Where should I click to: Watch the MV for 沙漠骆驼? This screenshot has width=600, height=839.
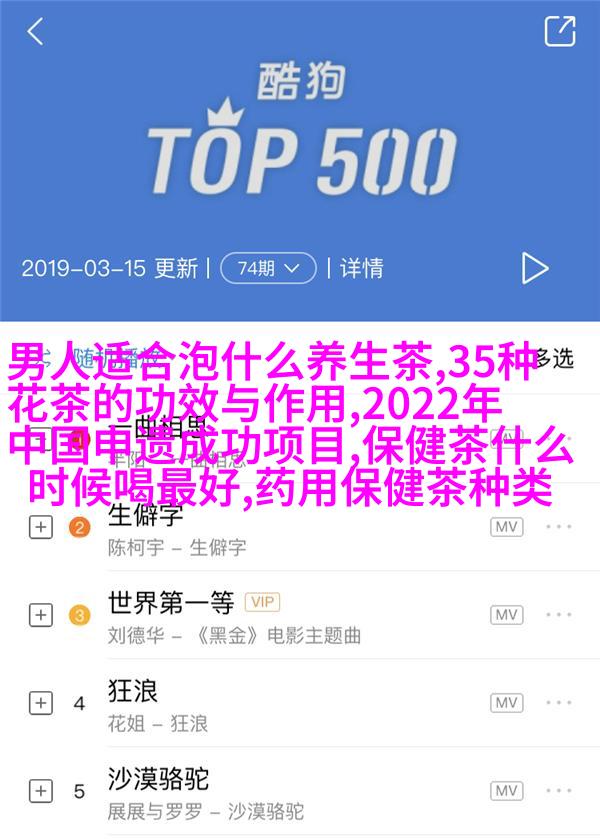[x=507, y=791]
